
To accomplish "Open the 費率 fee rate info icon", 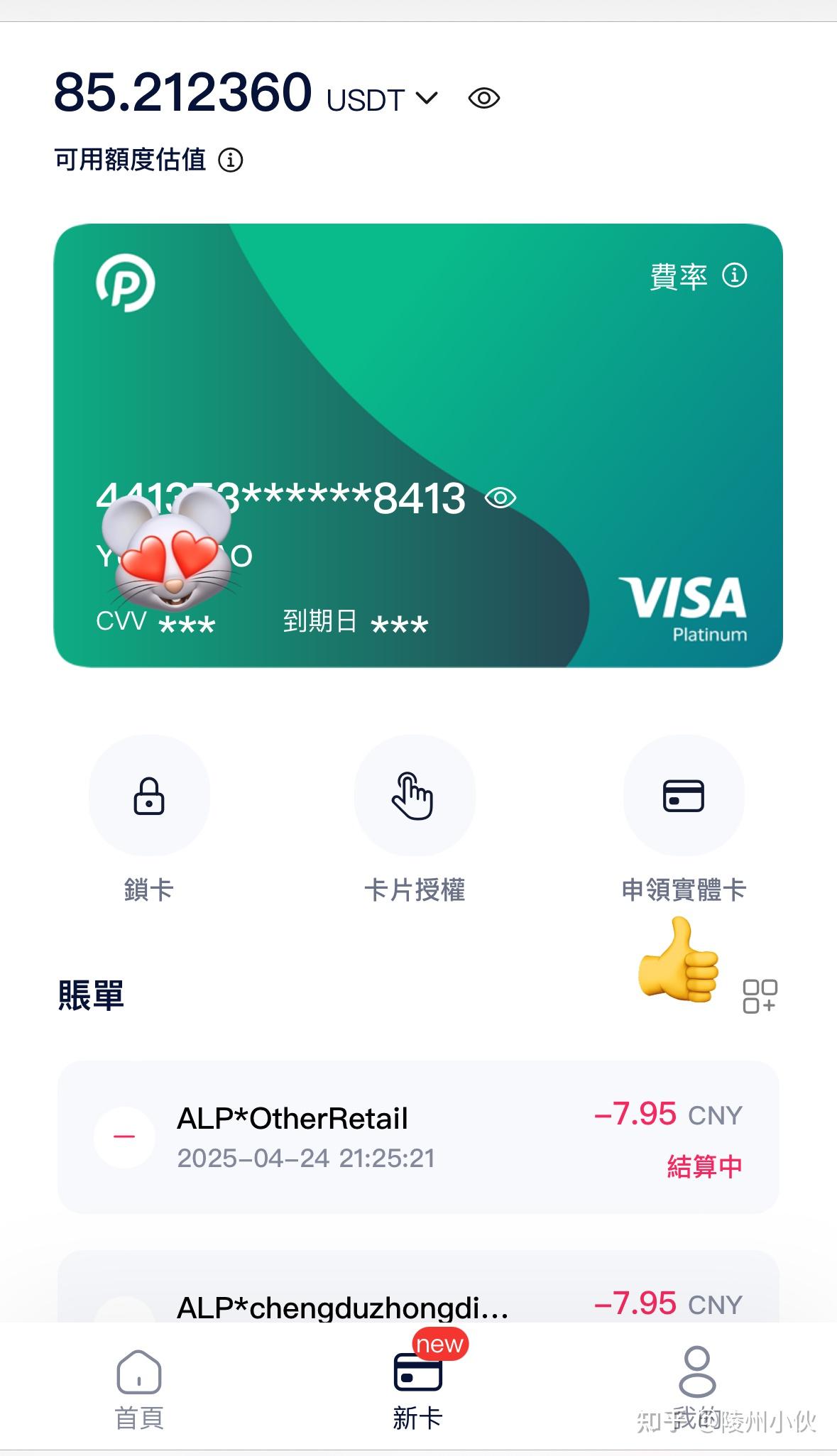I will pos(734,277).
